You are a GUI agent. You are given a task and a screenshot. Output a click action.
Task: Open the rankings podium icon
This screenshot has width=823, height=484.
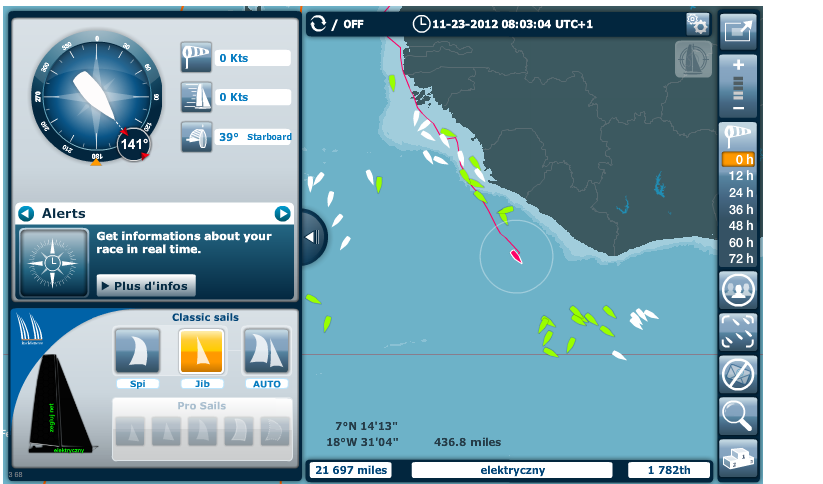[x=738, y=456]
